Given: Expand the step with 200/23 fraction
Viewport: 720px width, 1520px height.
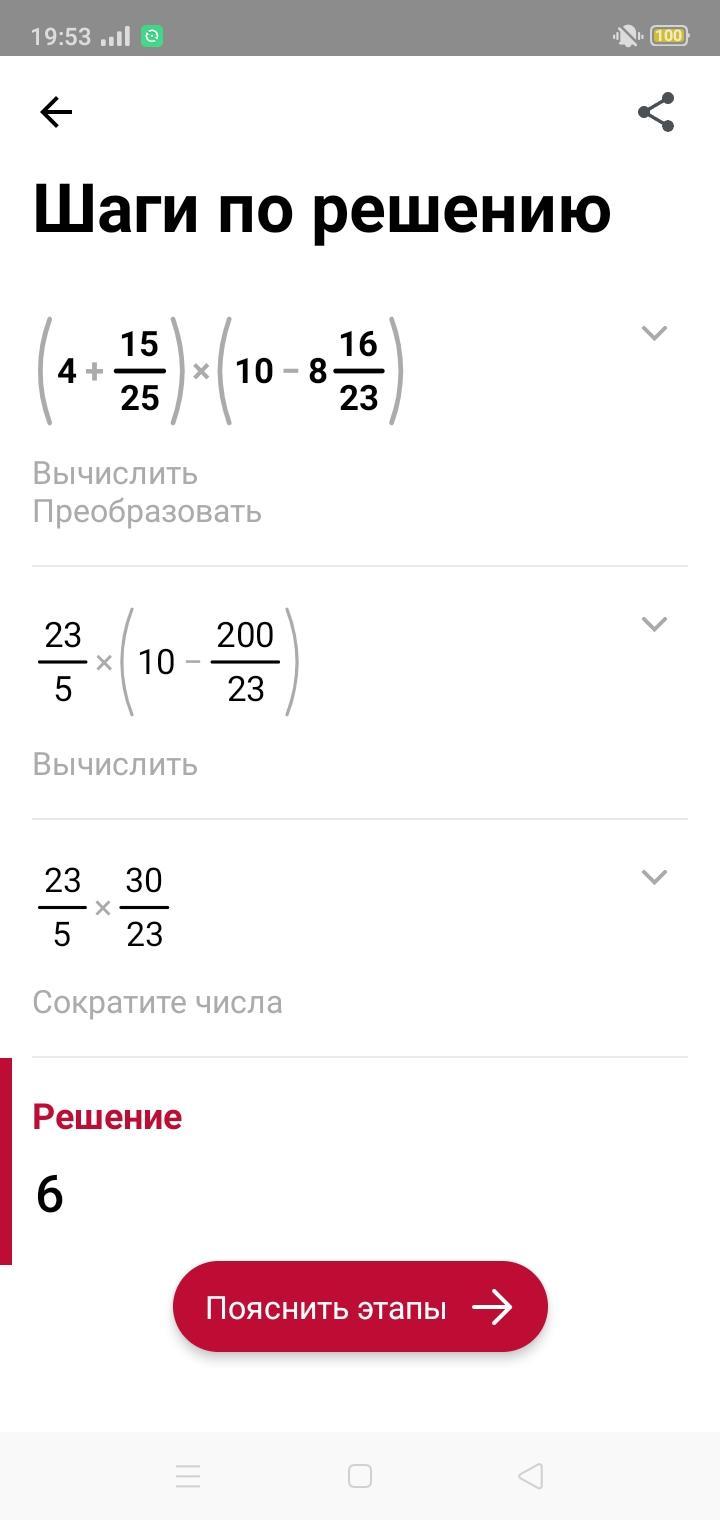Looking at the screenshot, I should [x=654, y=624].
